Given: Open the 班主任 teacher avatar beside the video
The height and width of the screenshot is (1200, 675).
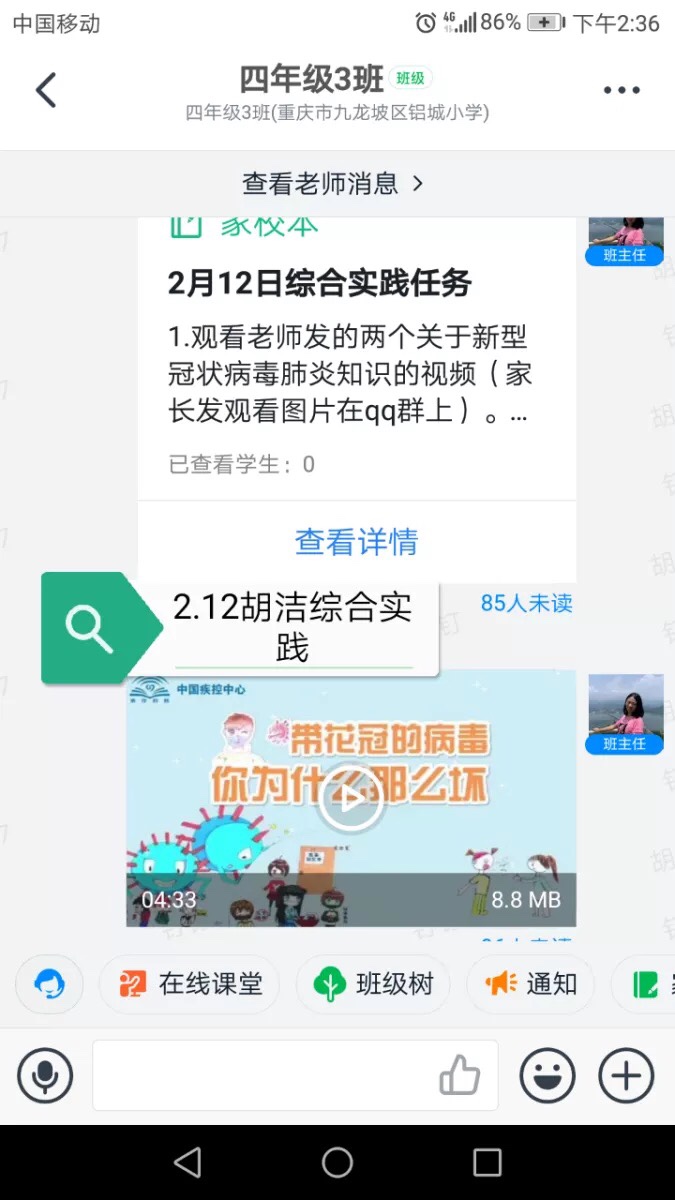Looking at the screenshot, I should pyautogui.click(x=625, y=713).
